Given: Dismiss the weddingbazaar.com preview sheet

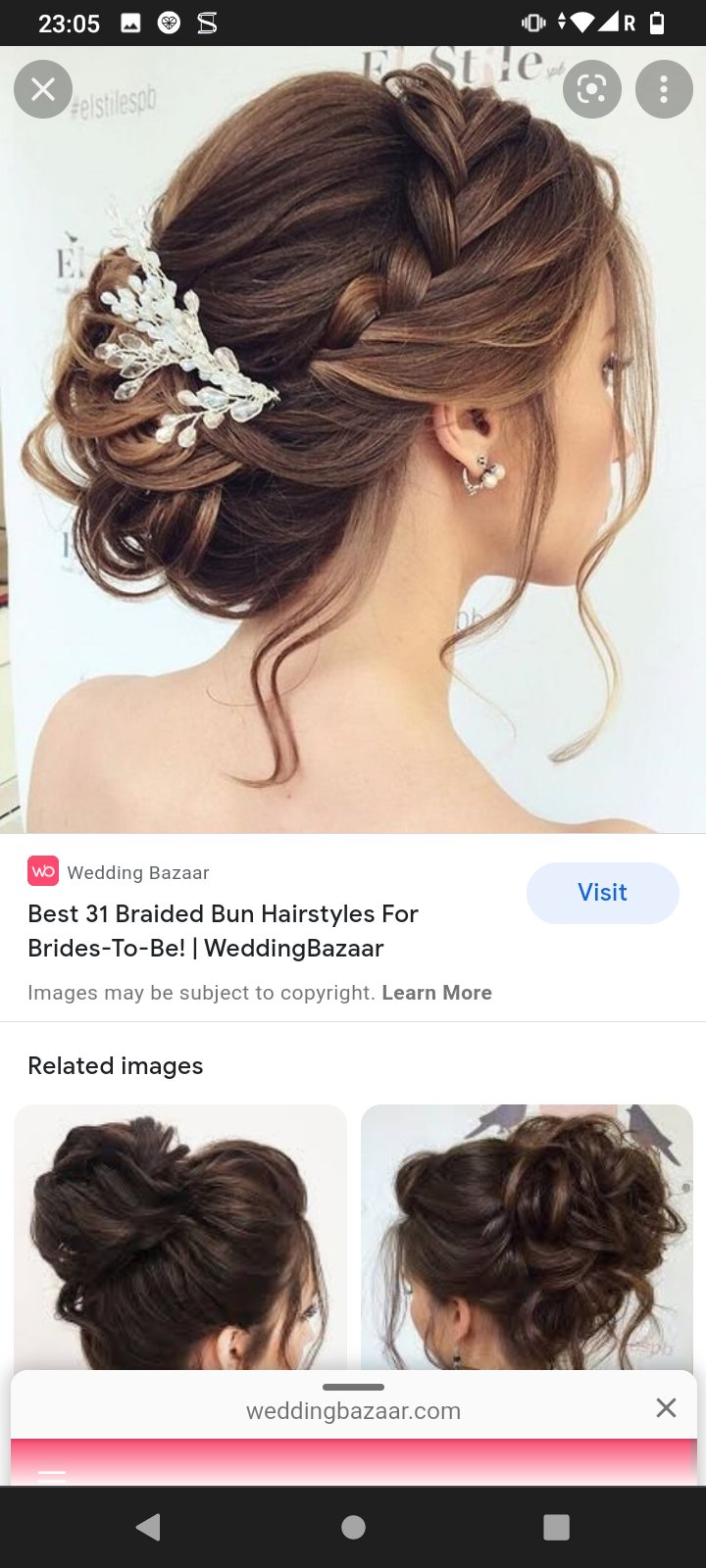Looking at the screenshot, I should pyautogui.click(x=666, y=1408).
